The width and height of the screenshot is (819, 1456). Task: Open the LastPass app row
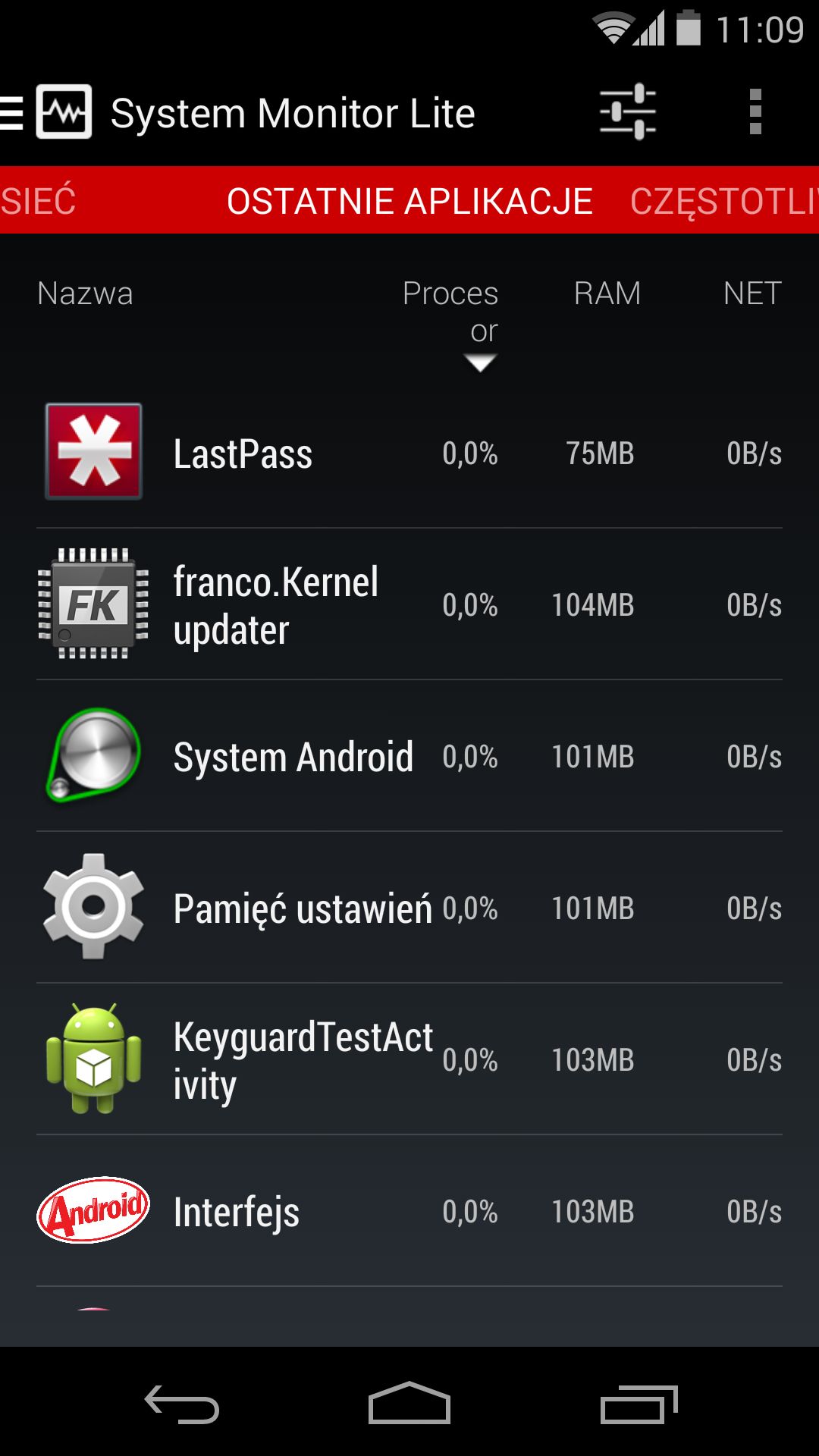(x=409, y=453)
